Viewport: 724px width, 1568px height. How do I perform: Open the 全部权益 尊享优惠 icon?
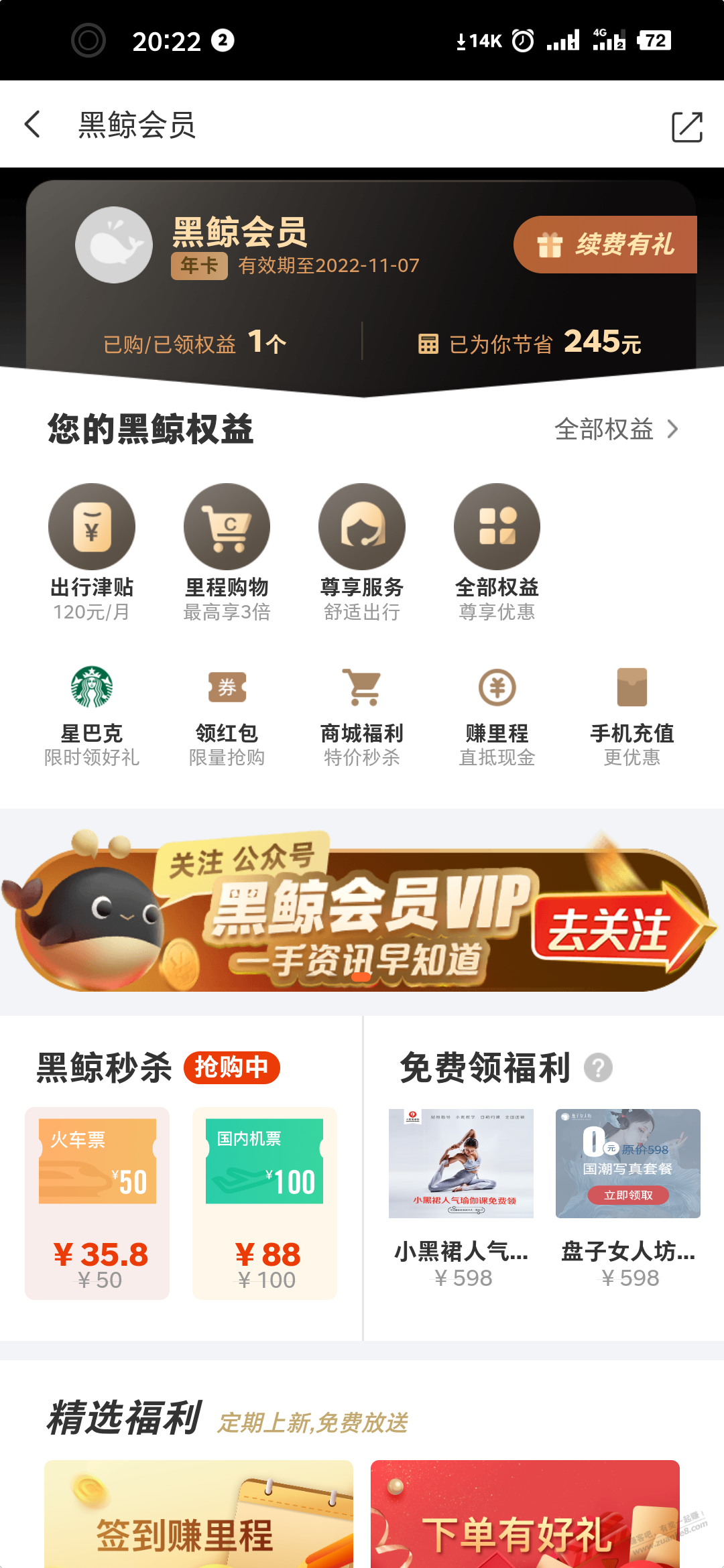pyautogui.click(x=497, y=551)
